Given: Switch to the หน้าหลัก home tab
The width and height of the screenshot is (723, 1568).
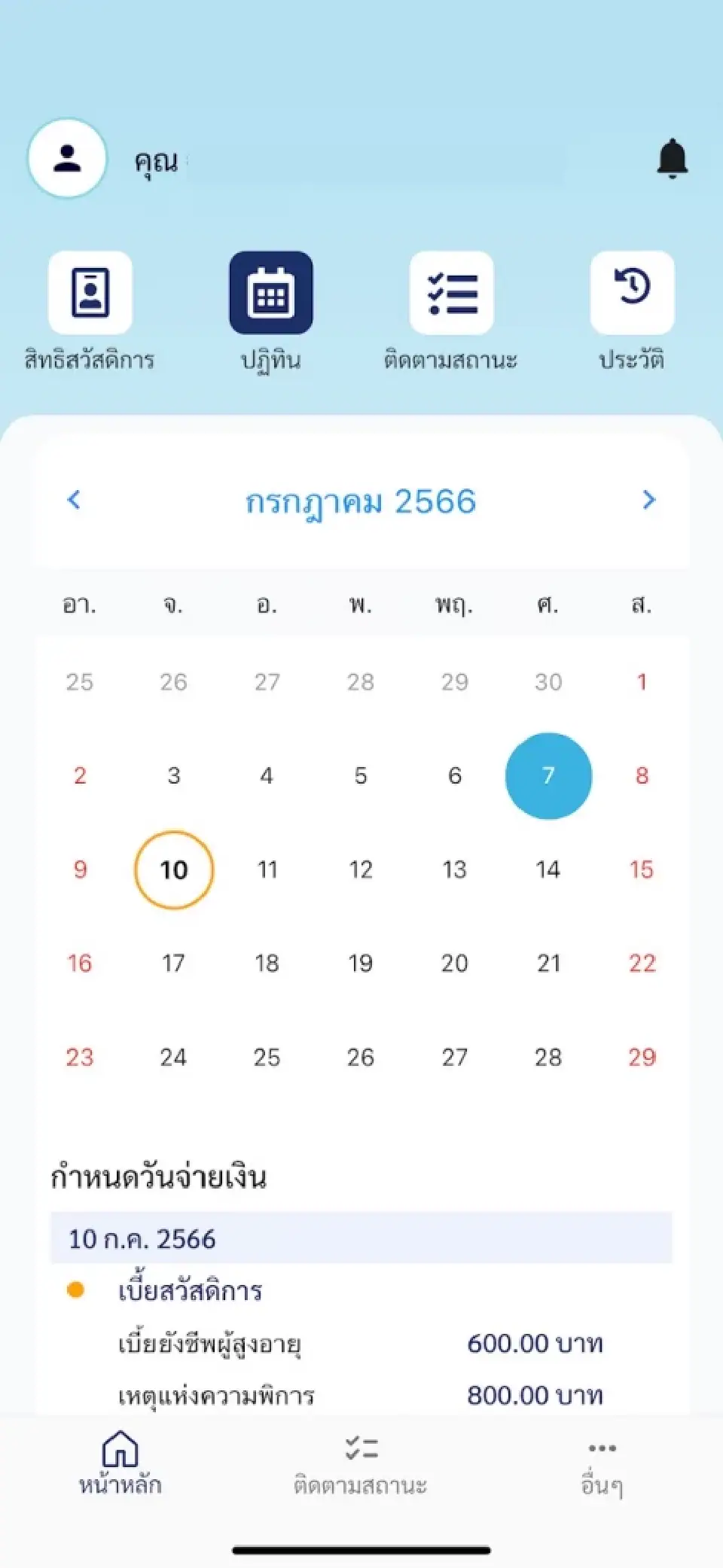Looking at the screenshot, I should pyautogui.click(x=120, y=1463).
